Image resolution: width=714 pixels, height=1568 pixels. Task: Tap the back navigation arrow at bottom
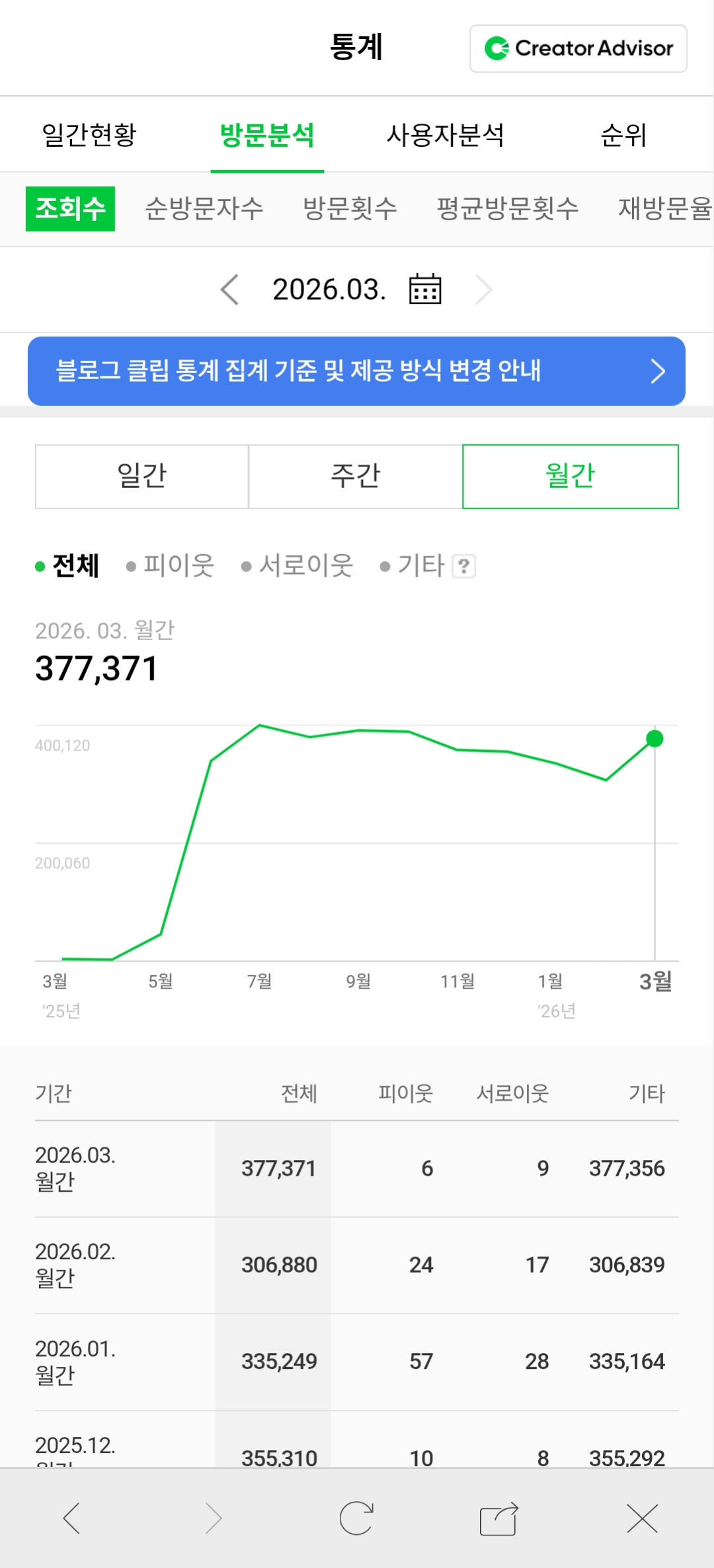[x=73, y=1518]
